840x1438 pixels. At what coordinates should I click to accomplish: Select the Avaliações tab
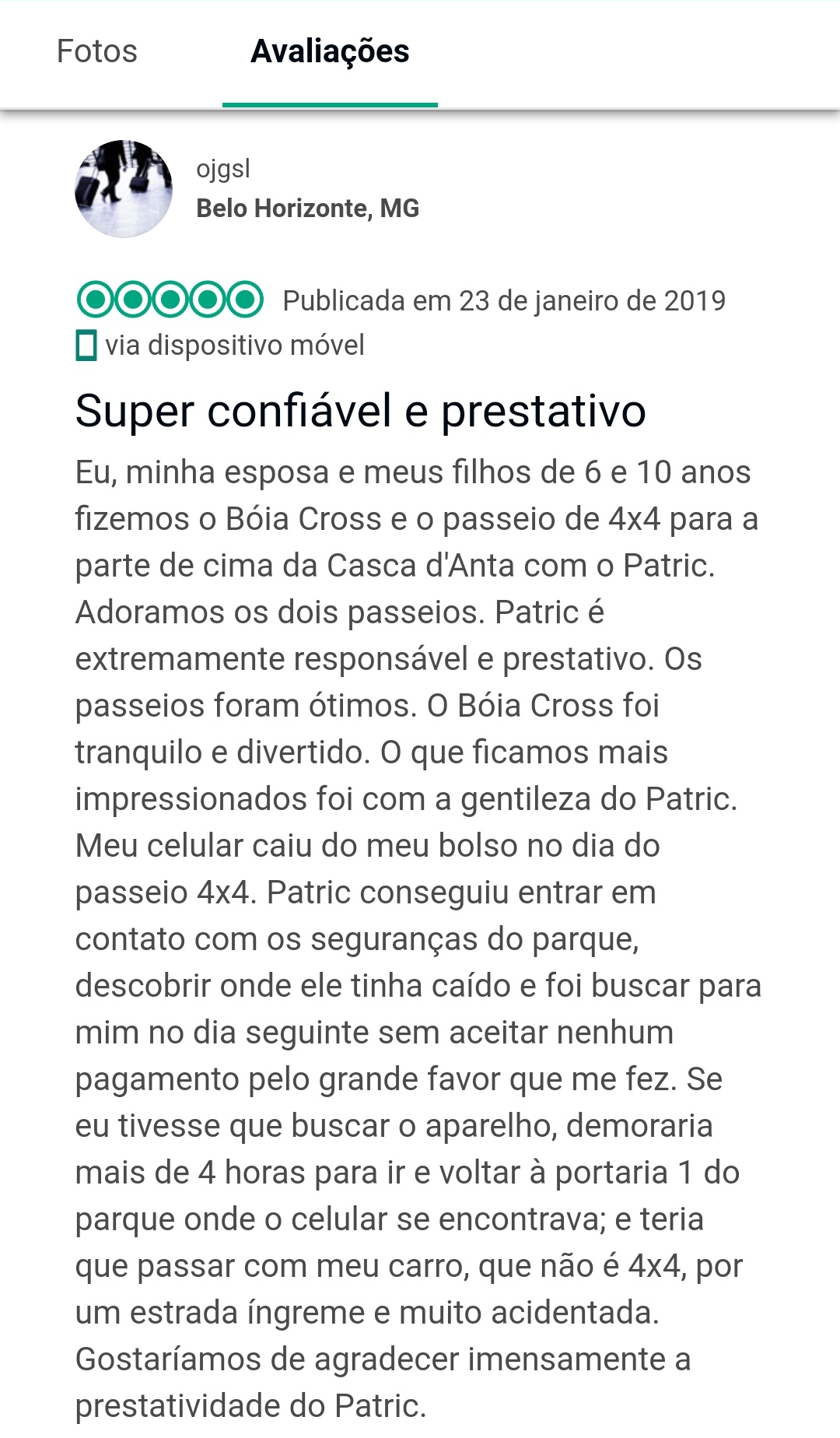click(x=330, y=51)
